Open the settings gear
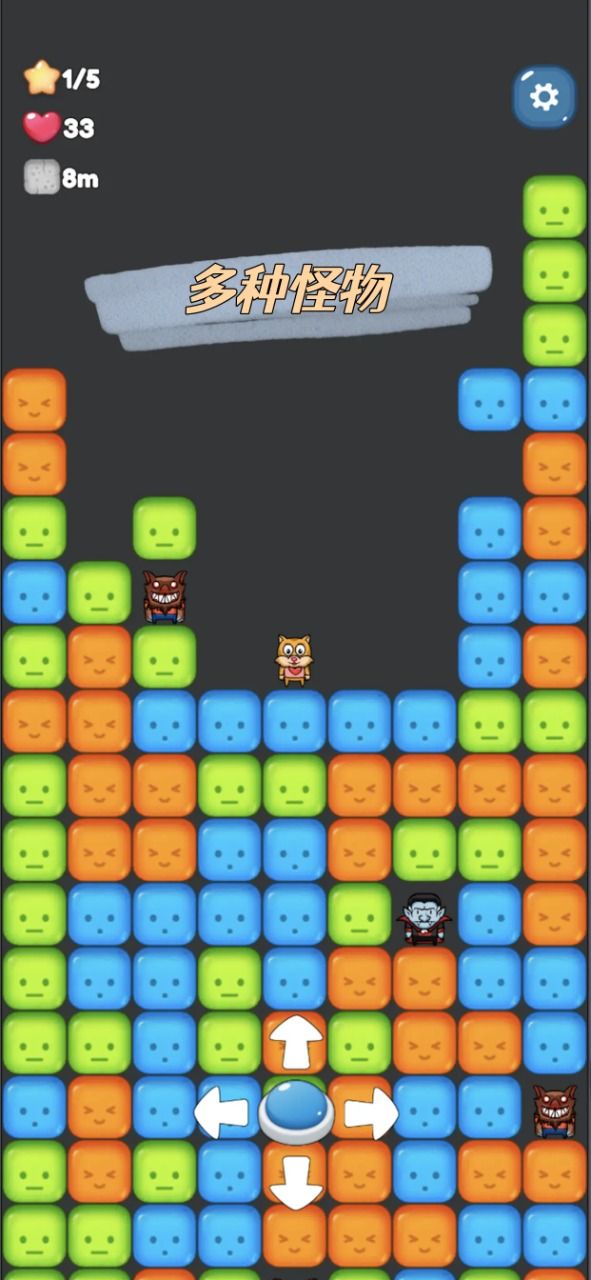Viewport: 591px width, 1280px height. coord(544,97)
